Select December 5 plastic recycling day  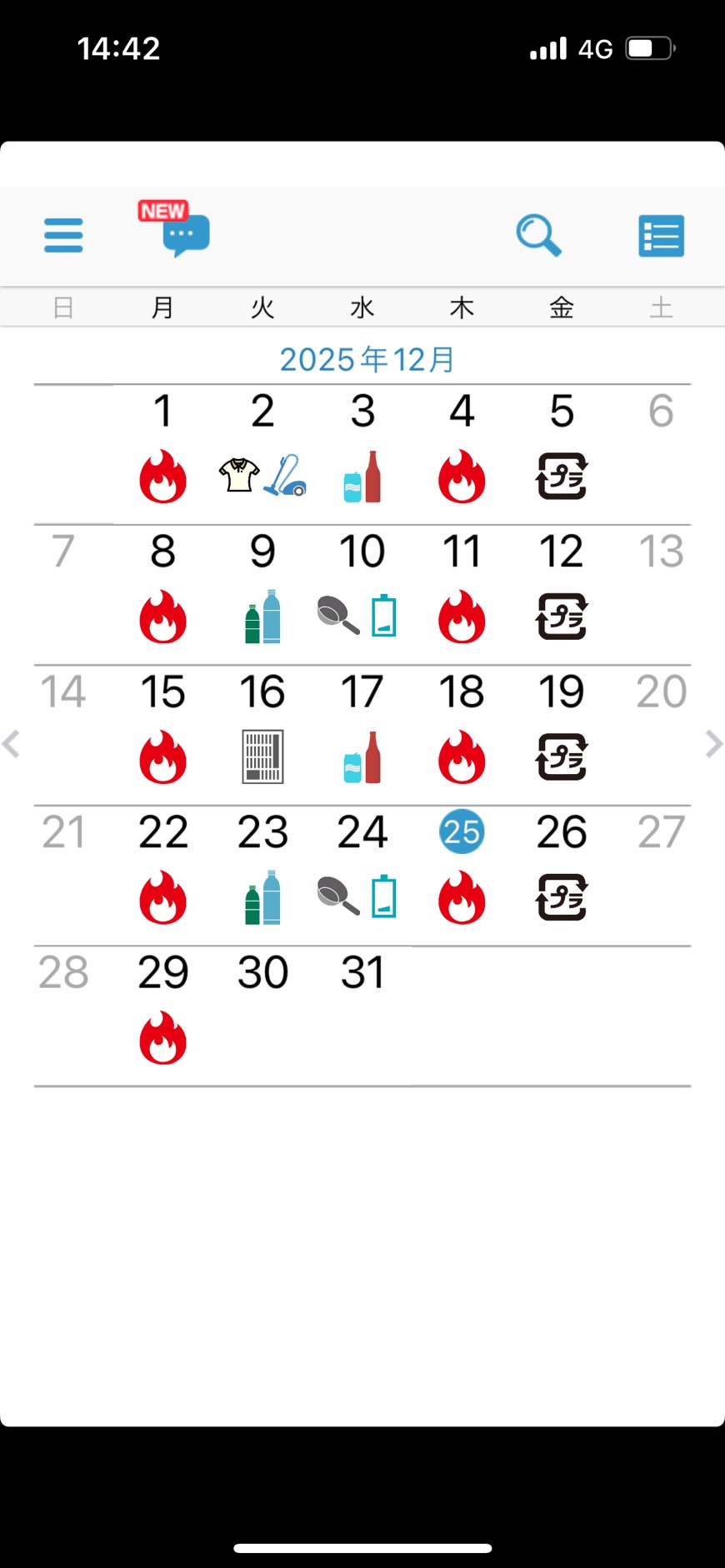562,454
